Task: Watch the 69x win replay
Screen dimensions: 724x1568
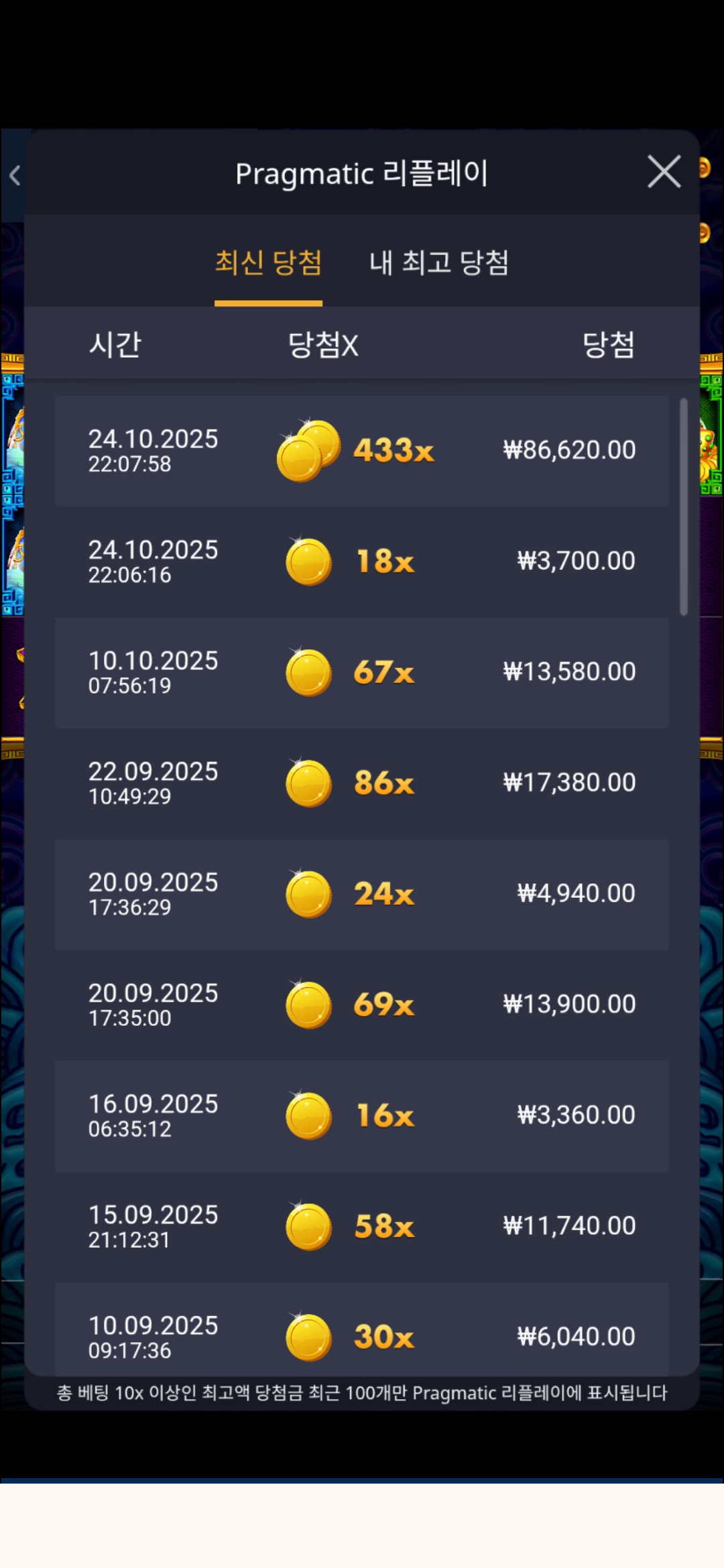Action: coord(361,1004)
